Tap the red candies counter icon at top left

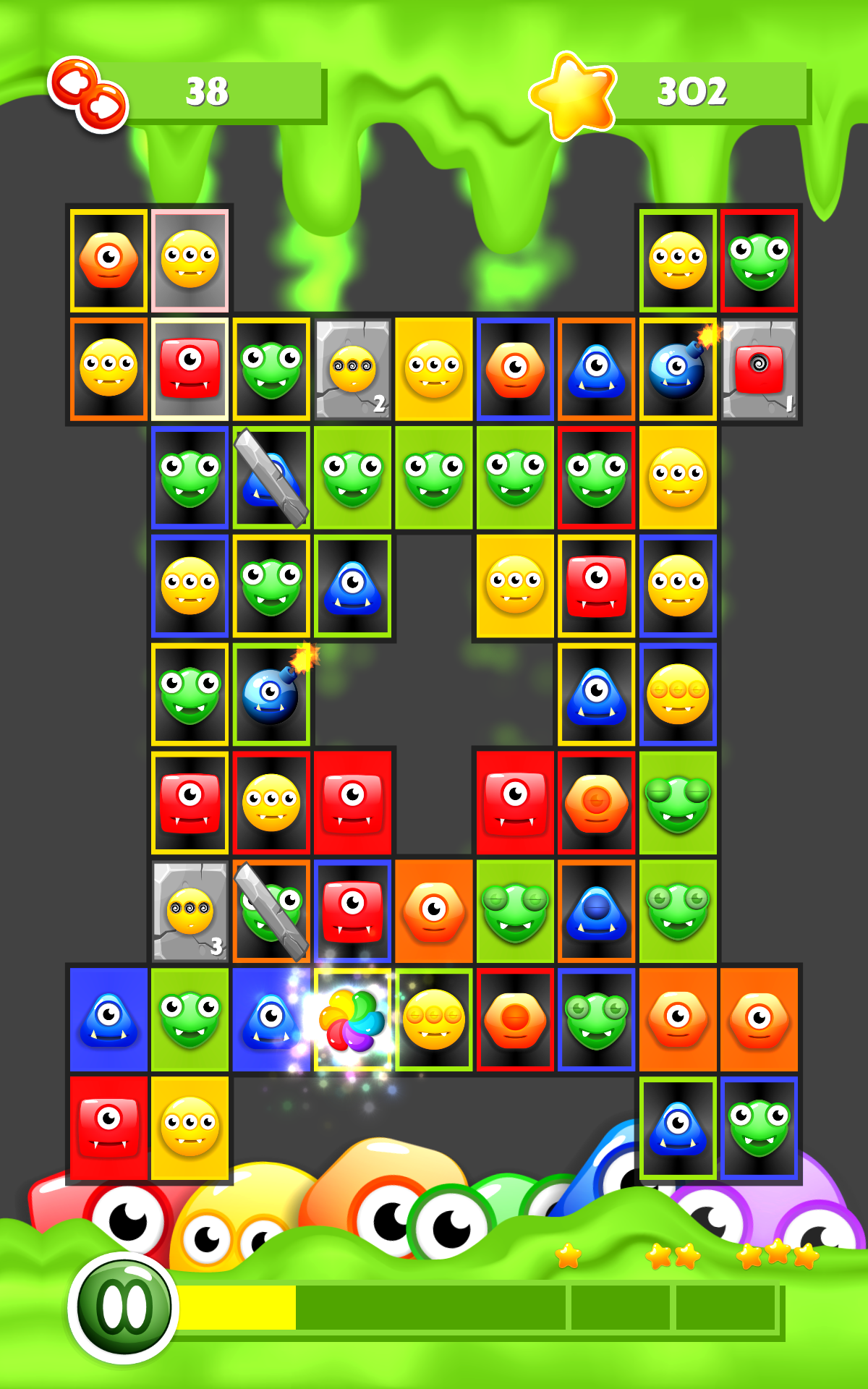coord(88,93)
